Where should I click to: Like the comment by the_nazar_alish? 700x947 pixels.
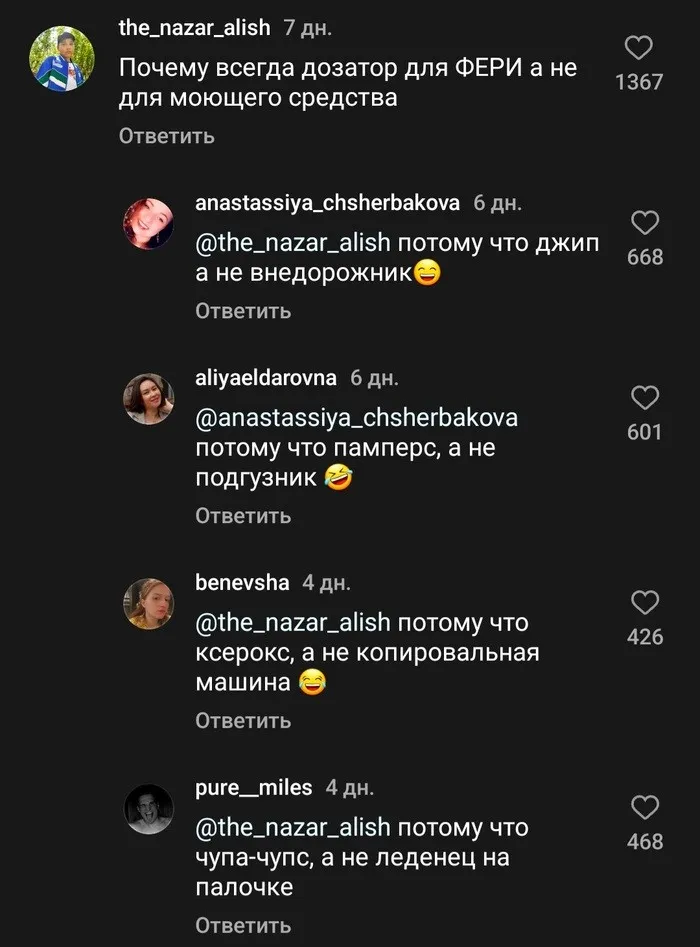pos(638,48)
